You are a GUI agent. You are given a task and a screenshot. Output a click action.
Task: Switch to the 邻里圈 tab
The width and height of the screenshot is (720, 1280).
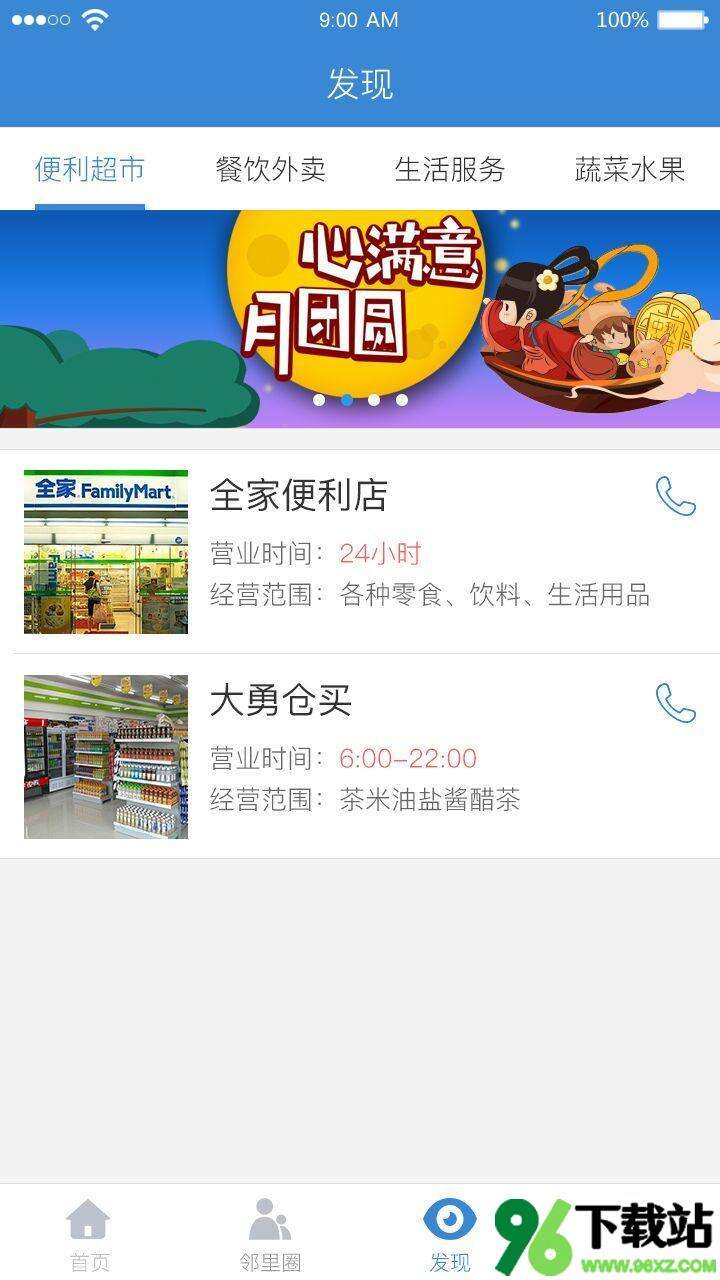pyautogui.click(x=270, y=1236)
